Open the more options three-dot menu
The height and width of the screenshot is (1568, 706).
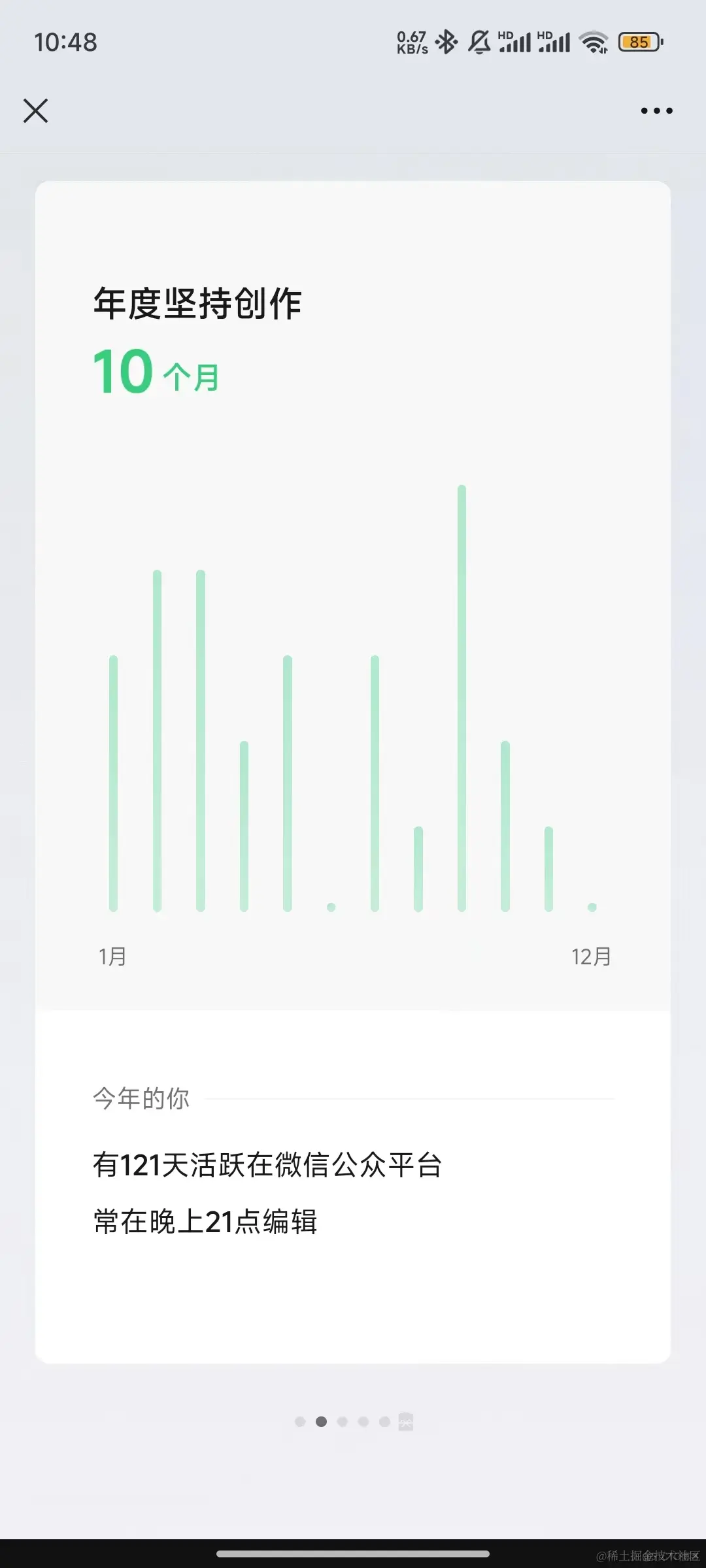656,110
